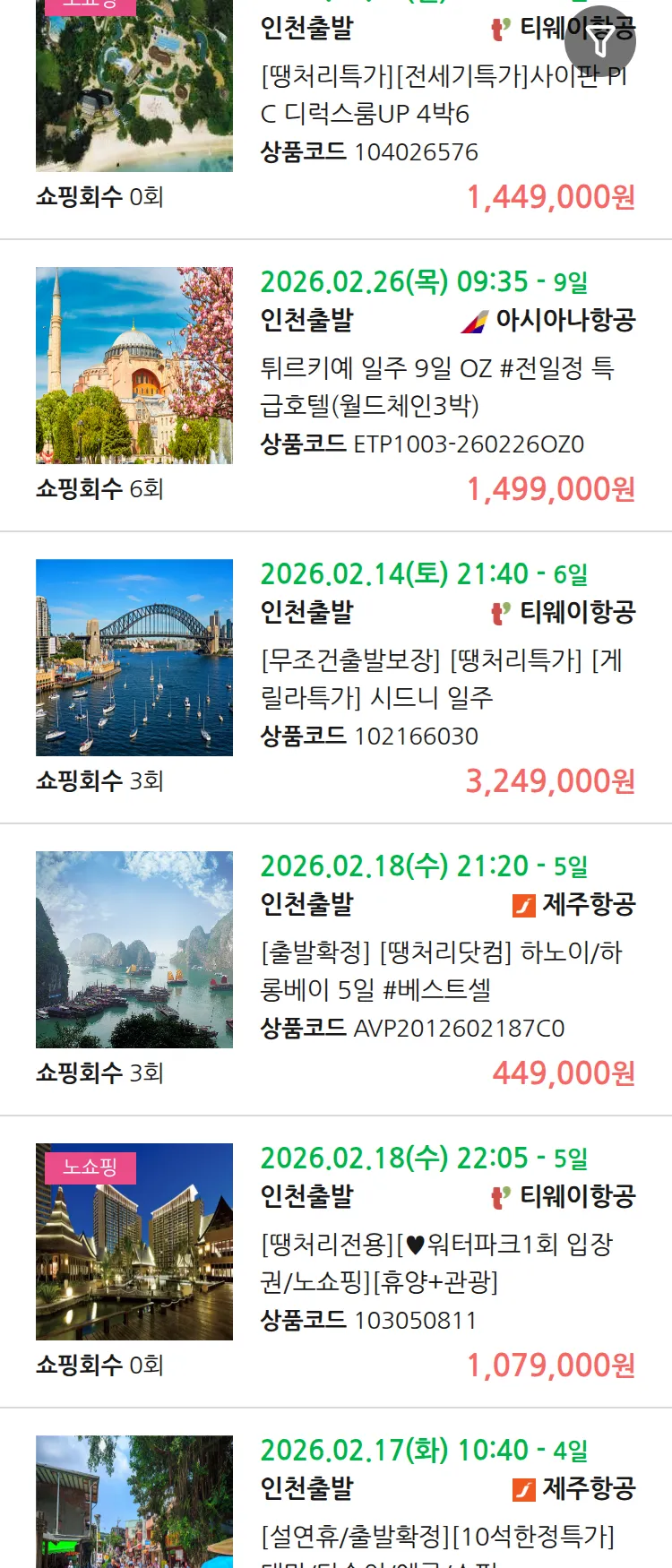This screenshot has width=672, height=1568.
Task: Open the Türkiye 9-day Asiana tour
Action: [437, 386]
